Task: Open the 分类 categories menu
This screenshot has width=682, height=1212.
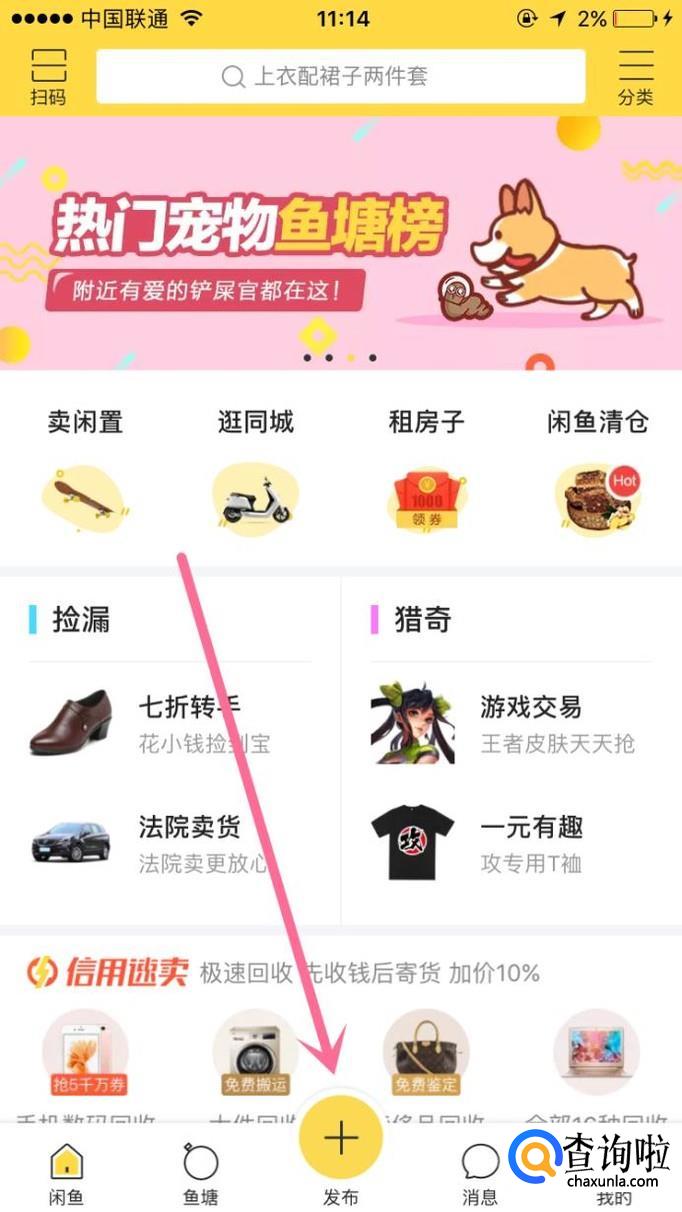Action: pos(635,76)
